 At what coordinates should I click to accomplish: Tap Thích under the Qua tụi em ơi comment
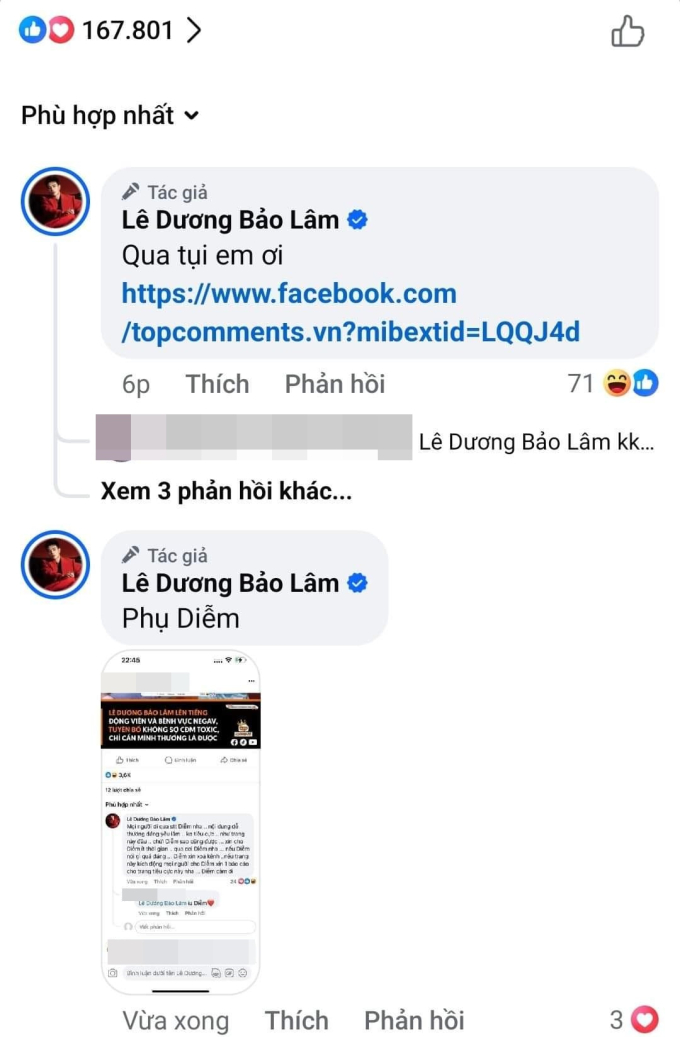[217, 384]
